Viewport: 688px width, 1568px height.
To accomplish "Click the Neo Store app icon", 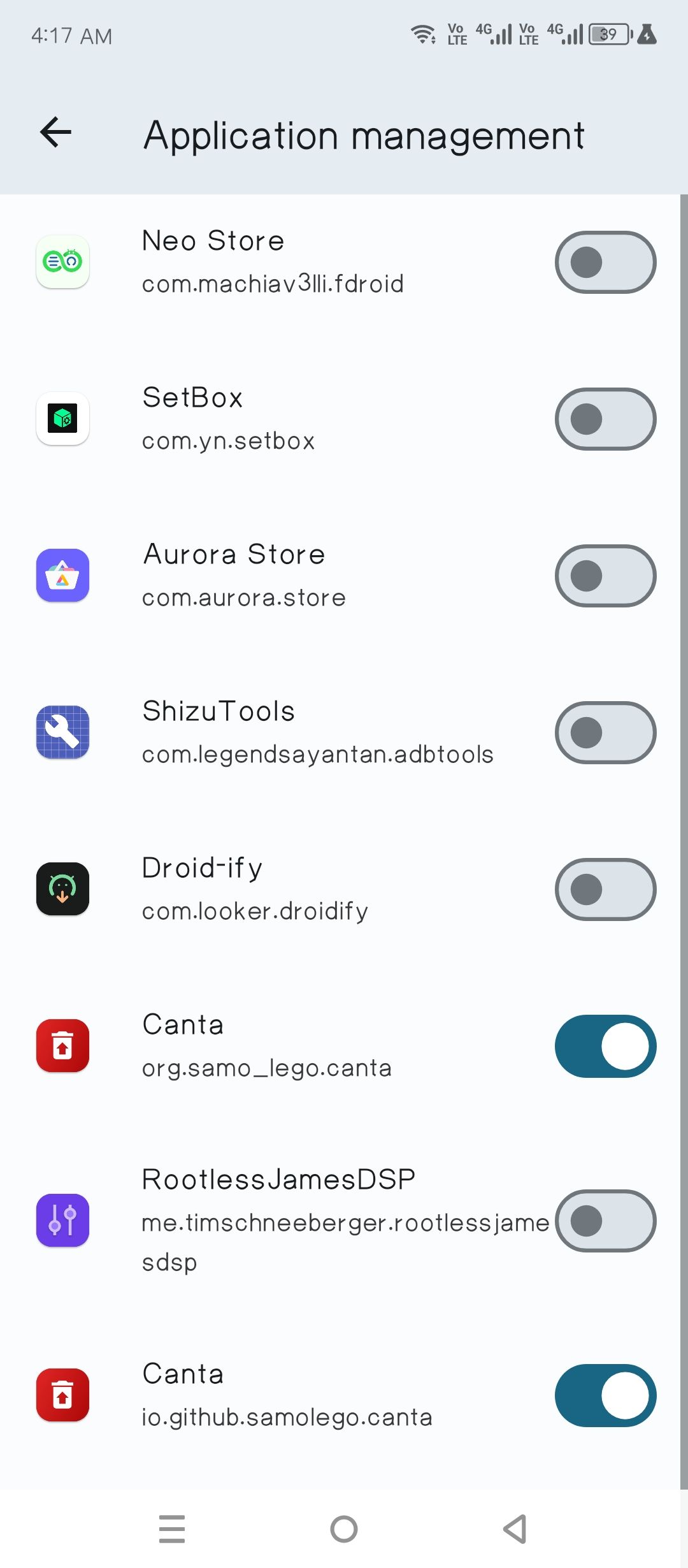I will coord(63,262).
